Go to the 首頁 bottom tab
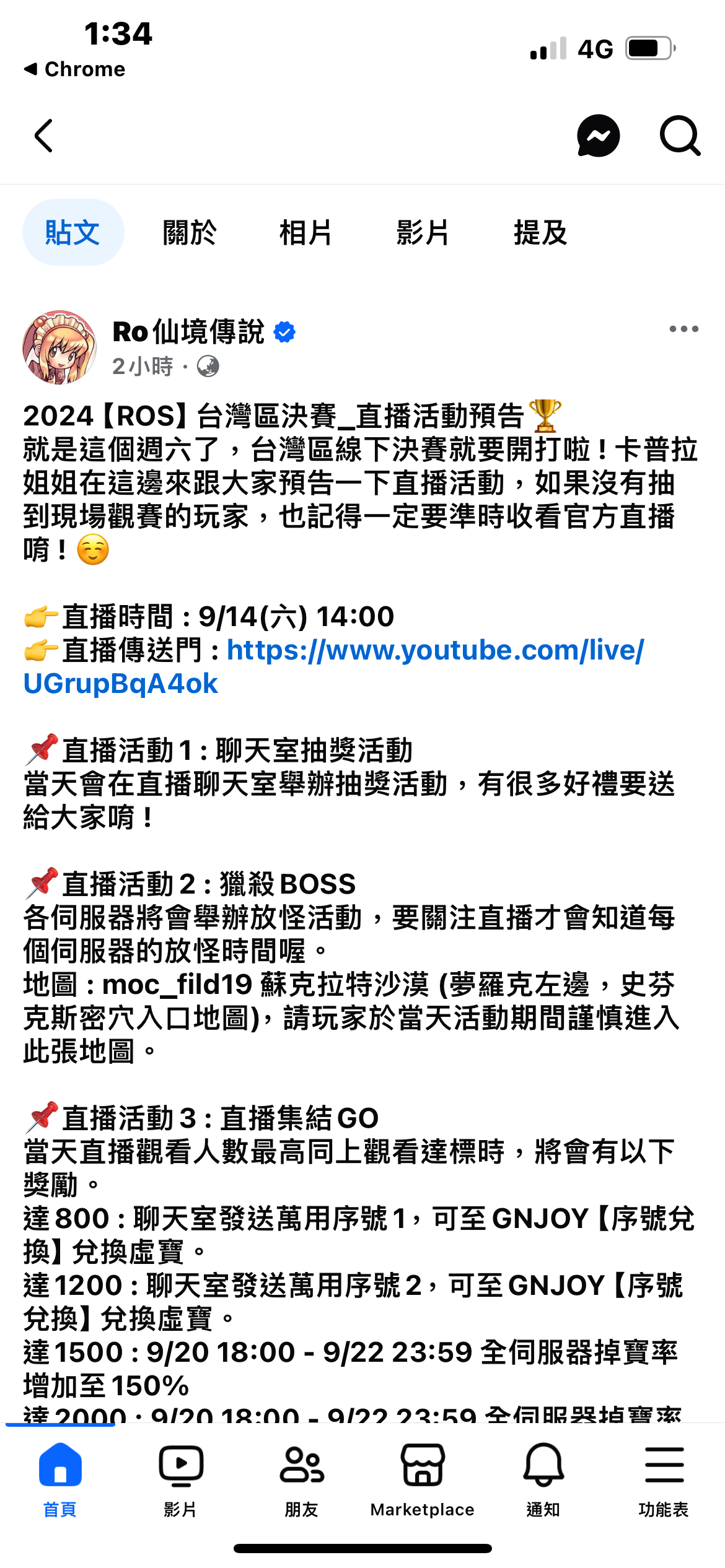 click(60, 1477)
